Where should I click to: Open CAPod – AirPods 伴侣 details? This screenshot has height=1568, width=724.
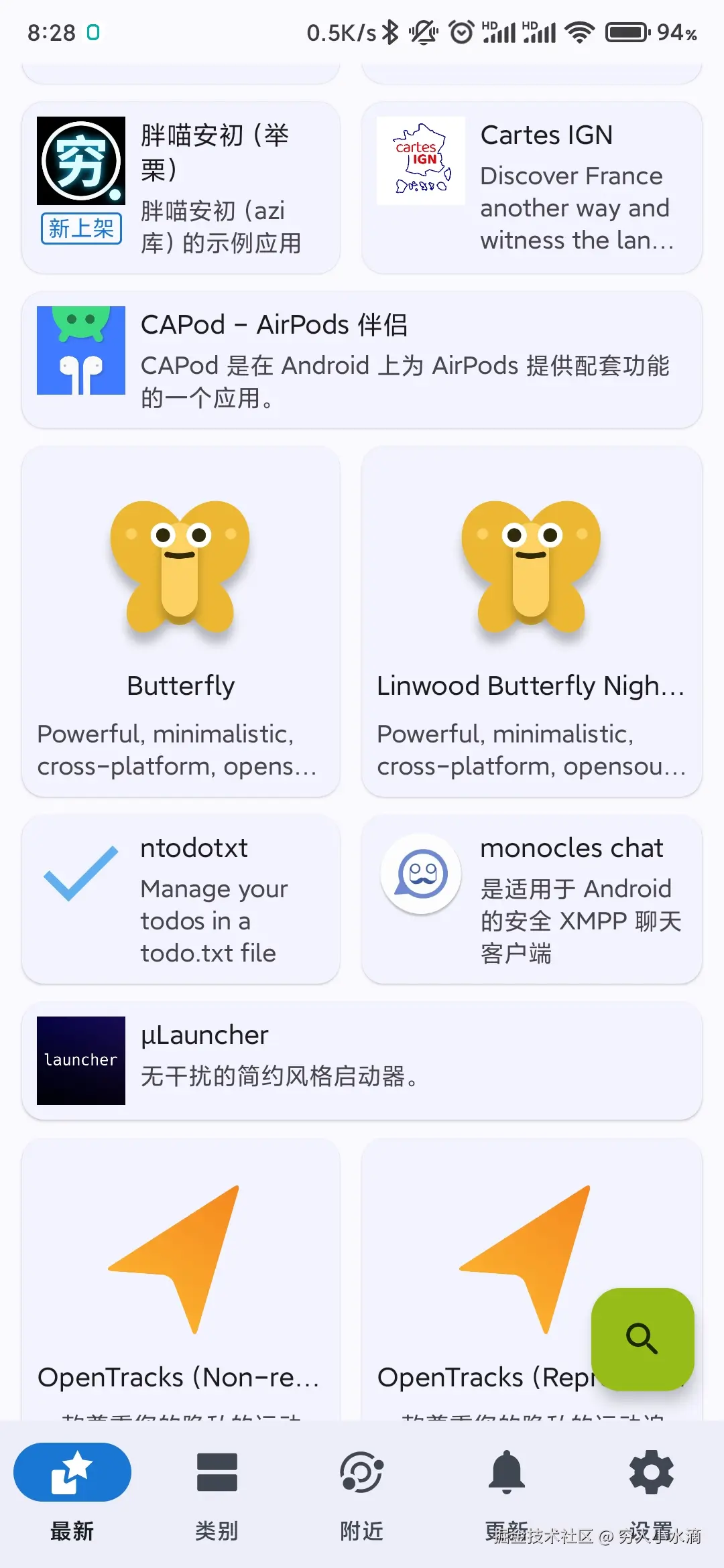click(362, 360)
